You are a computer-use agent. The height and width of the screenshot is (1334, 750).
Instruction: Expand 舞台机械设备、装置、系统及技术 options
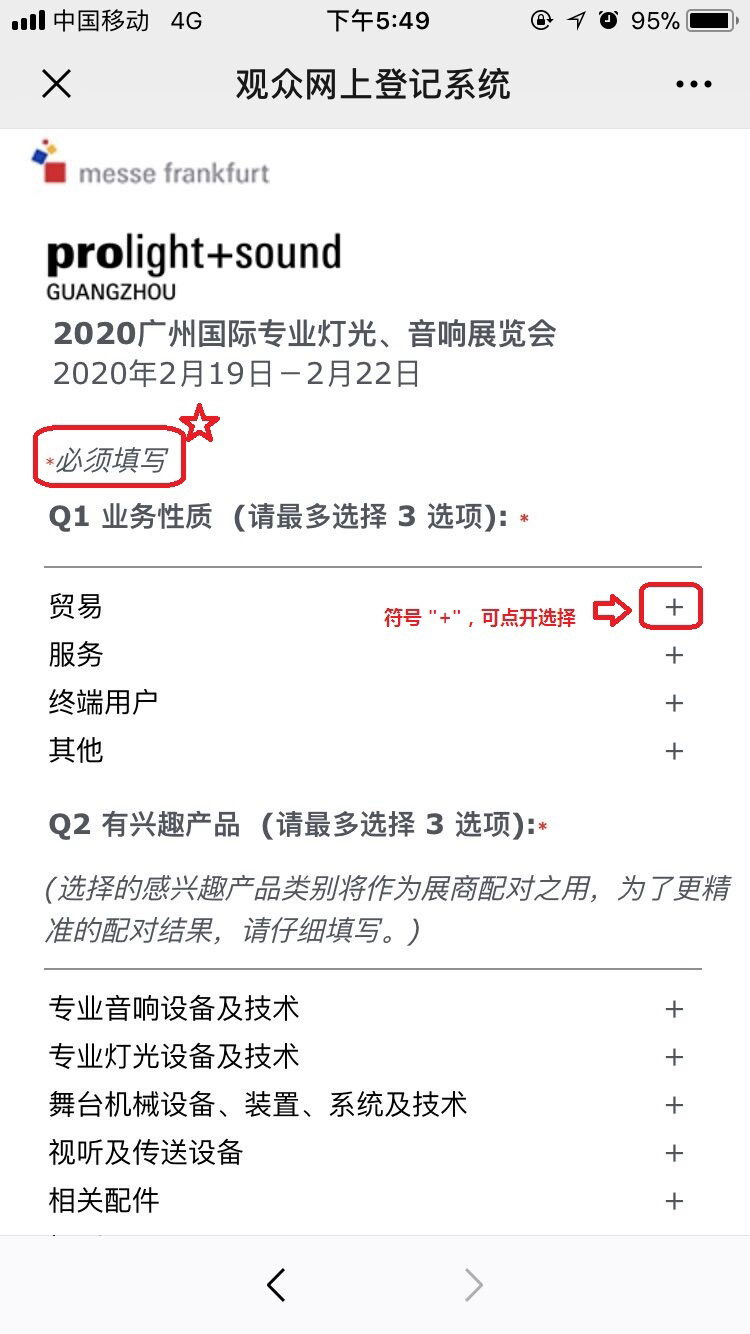tap(674, 1105)
